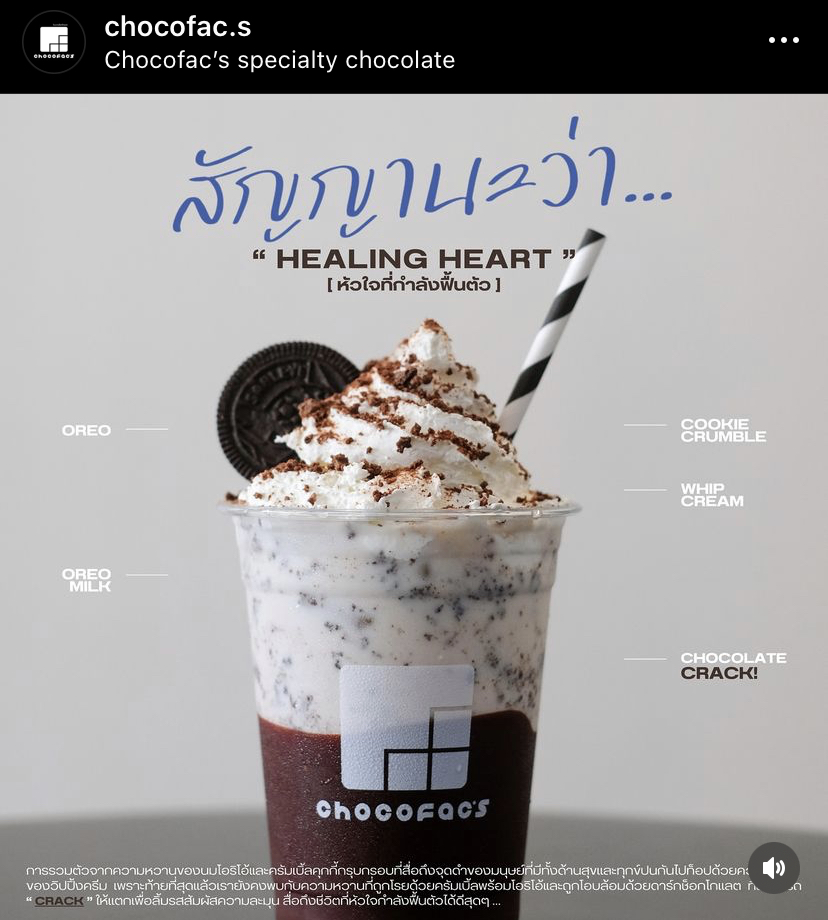Screen dimensions: 828x920
Task: Tap the chocofac.s username
Action: [x=178, y=26]
